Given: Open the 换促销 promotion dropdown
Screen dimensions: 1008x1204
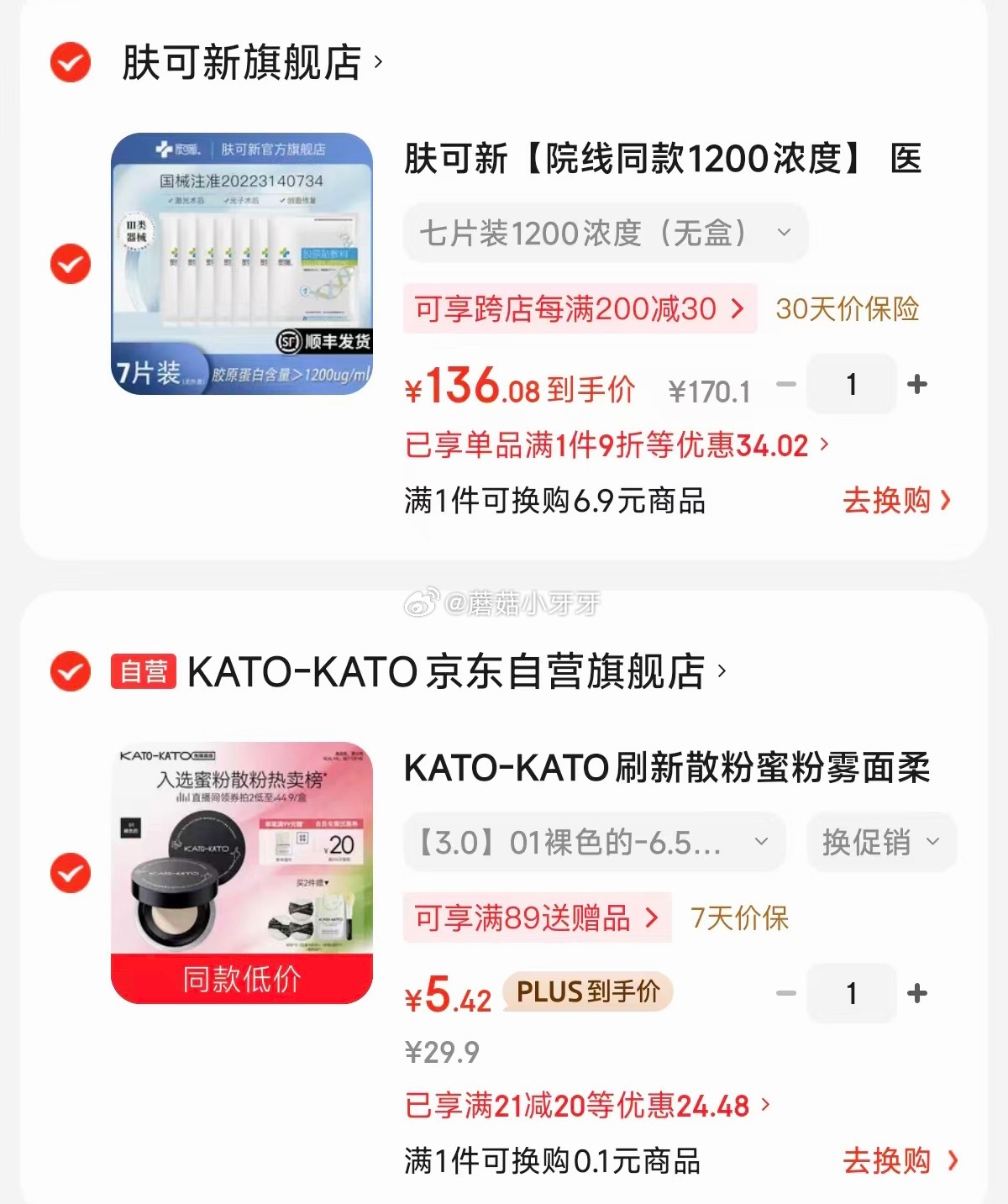Looking at the screenshot, I should pos(881,842).
